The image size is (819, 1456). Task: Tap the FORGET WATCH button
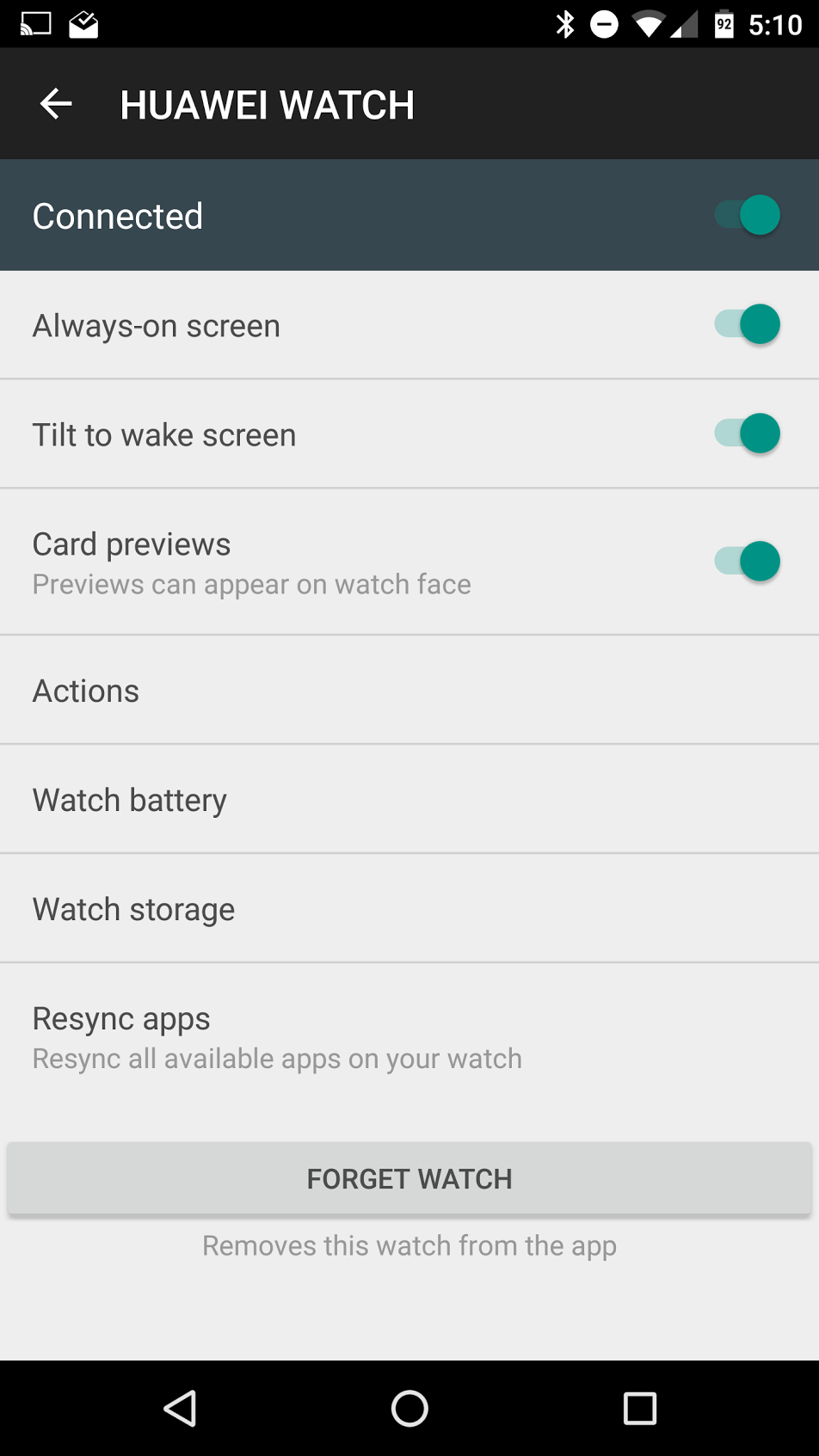click(x=409, y=1178)
